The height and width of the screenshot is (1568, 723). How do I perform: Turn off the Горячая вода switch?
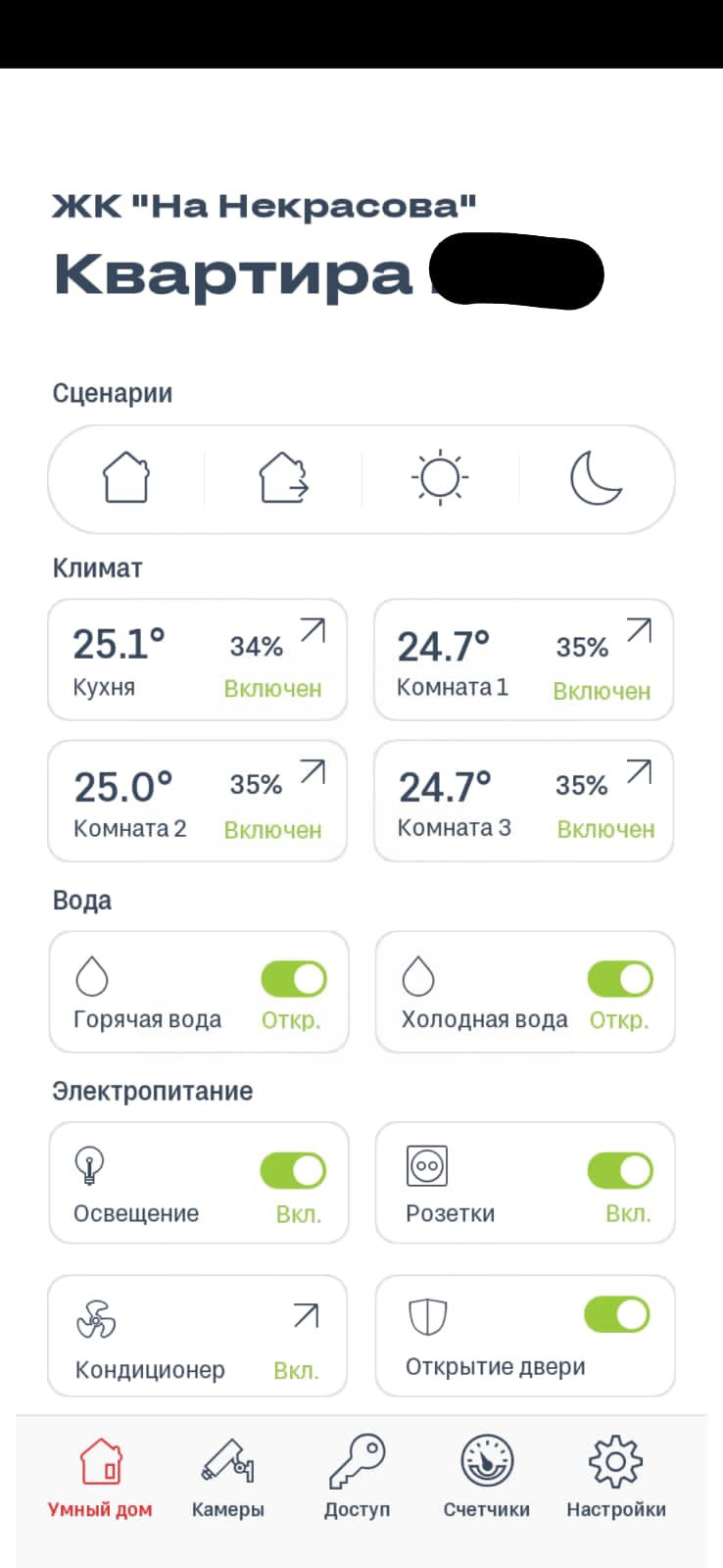(x=294, y=979)
